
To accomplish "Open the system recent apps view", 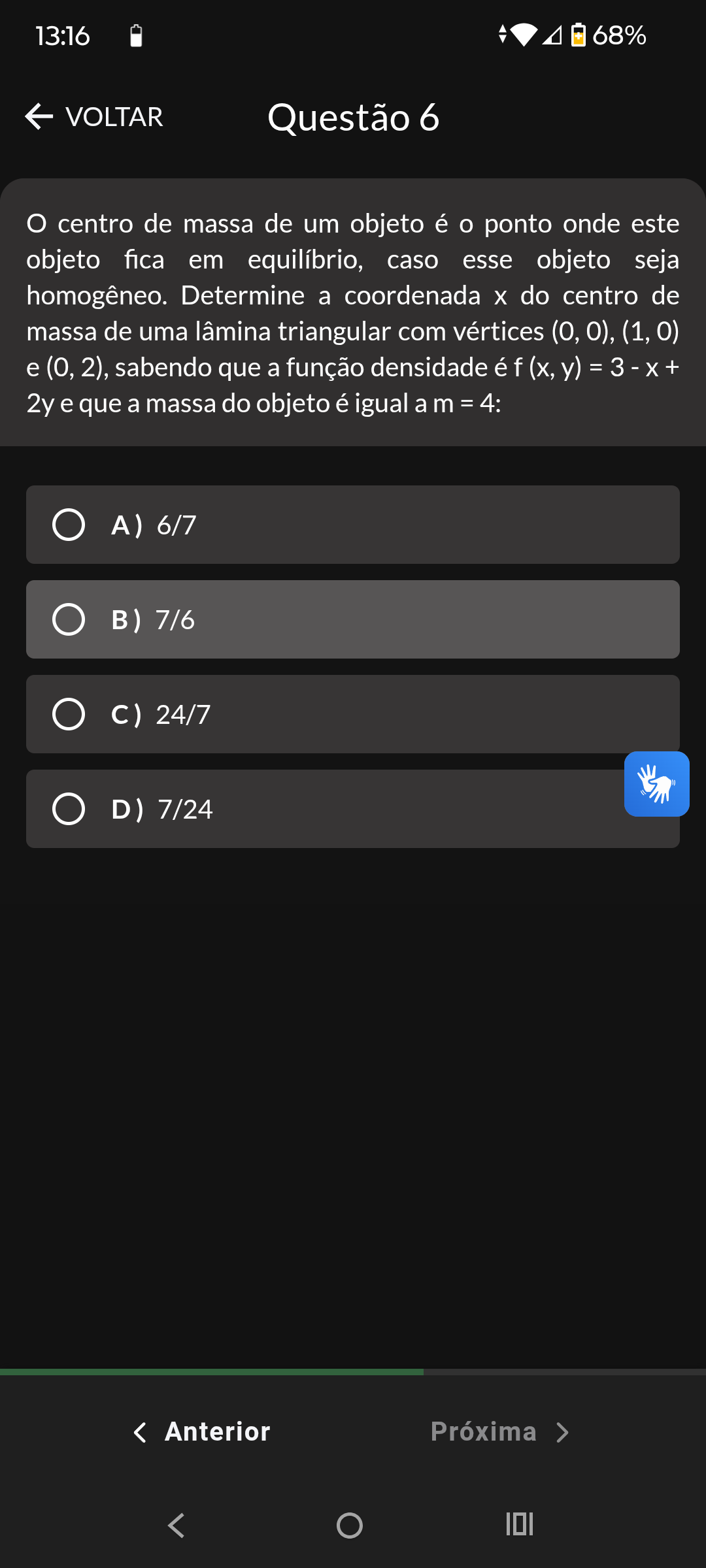I will 520,1524.
